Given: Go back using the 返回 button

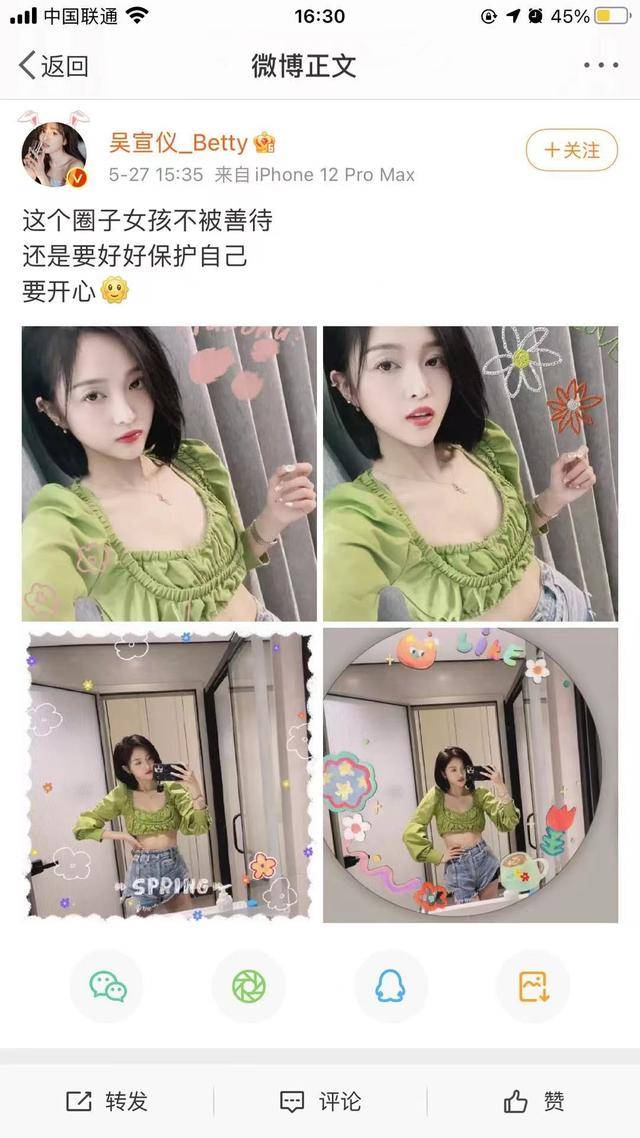Looking at the screenshot, I should 54,66.
